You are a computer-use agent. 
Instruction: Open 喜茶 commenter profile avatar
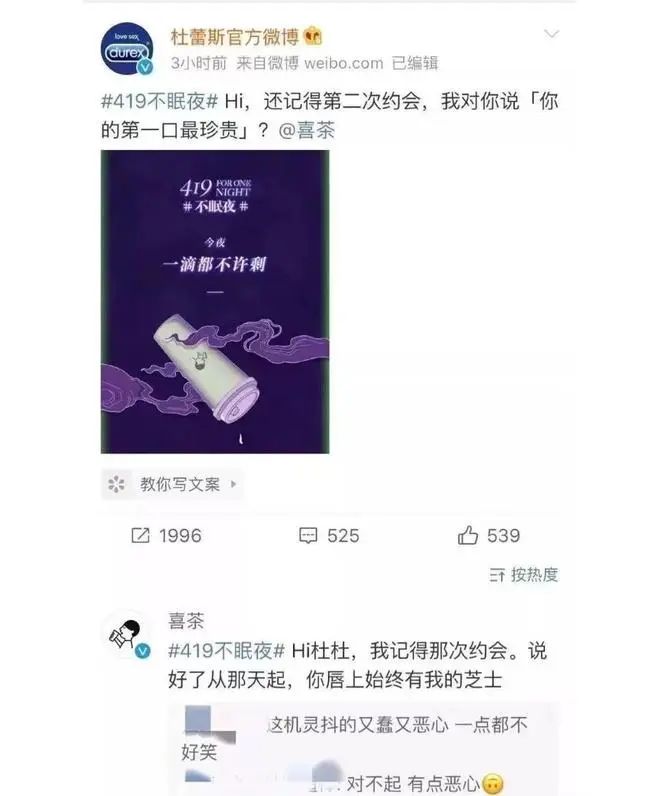(127, 636)
